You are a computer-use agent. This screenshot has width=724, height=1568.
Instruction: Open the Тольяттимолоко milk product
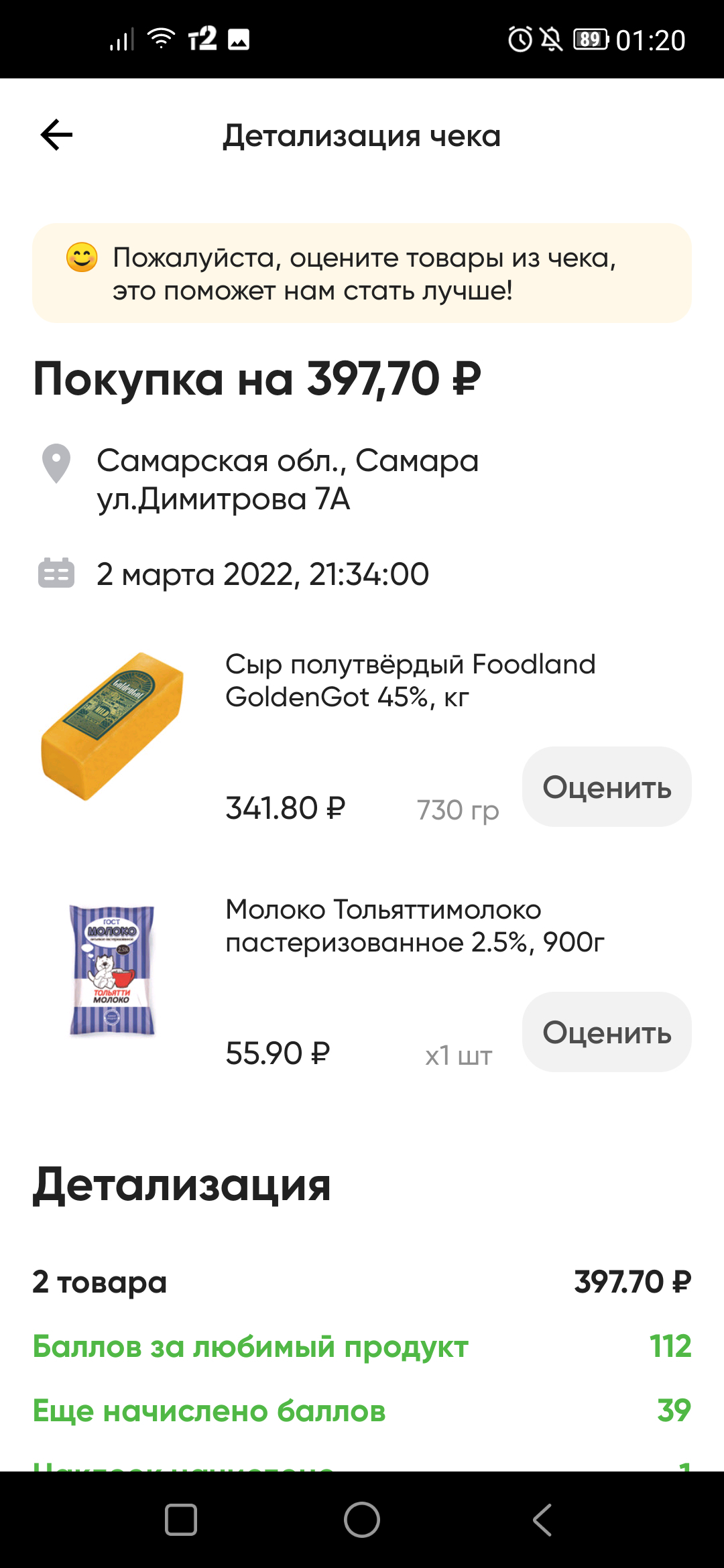[414, 926]
